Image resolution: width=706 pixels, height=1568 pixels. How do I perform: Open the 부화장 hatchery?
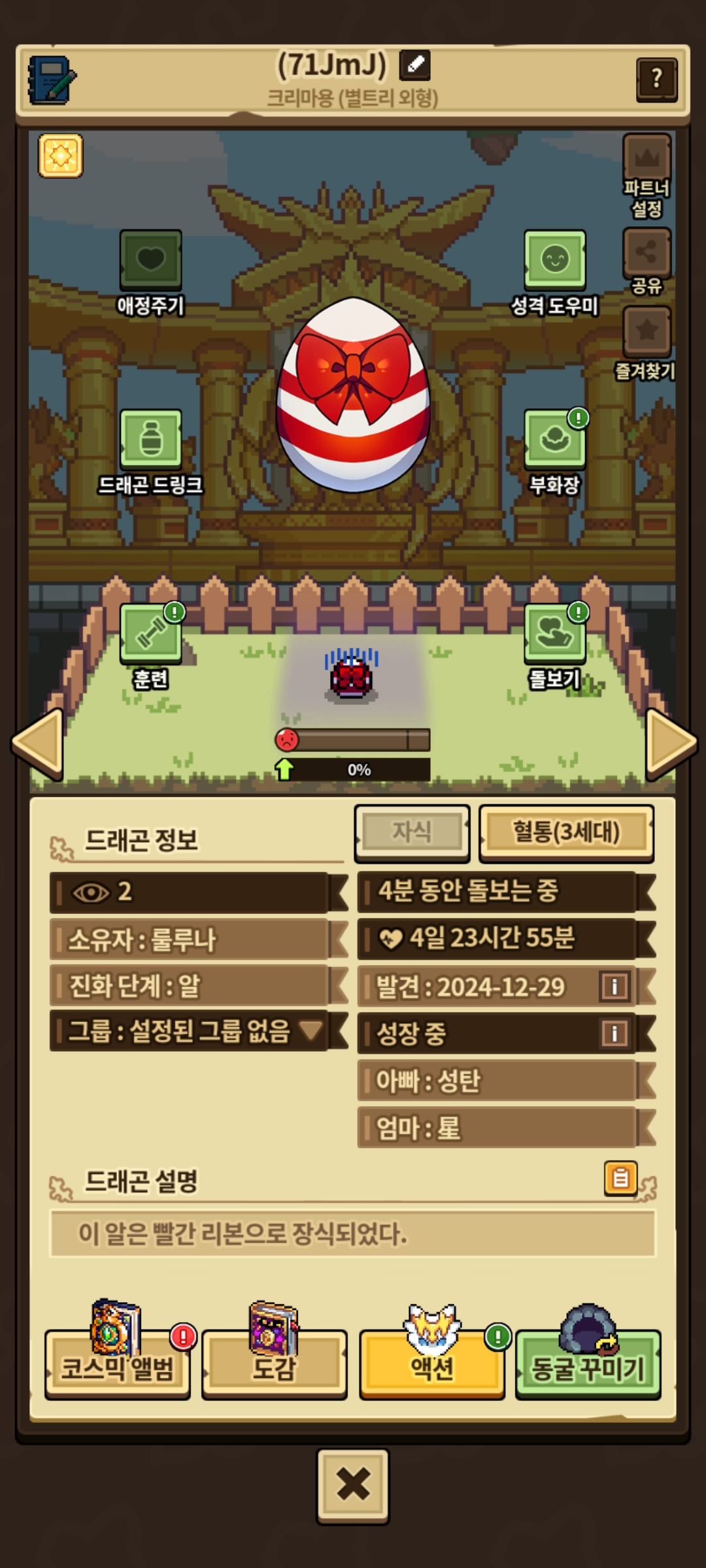[x=554, y=440]
